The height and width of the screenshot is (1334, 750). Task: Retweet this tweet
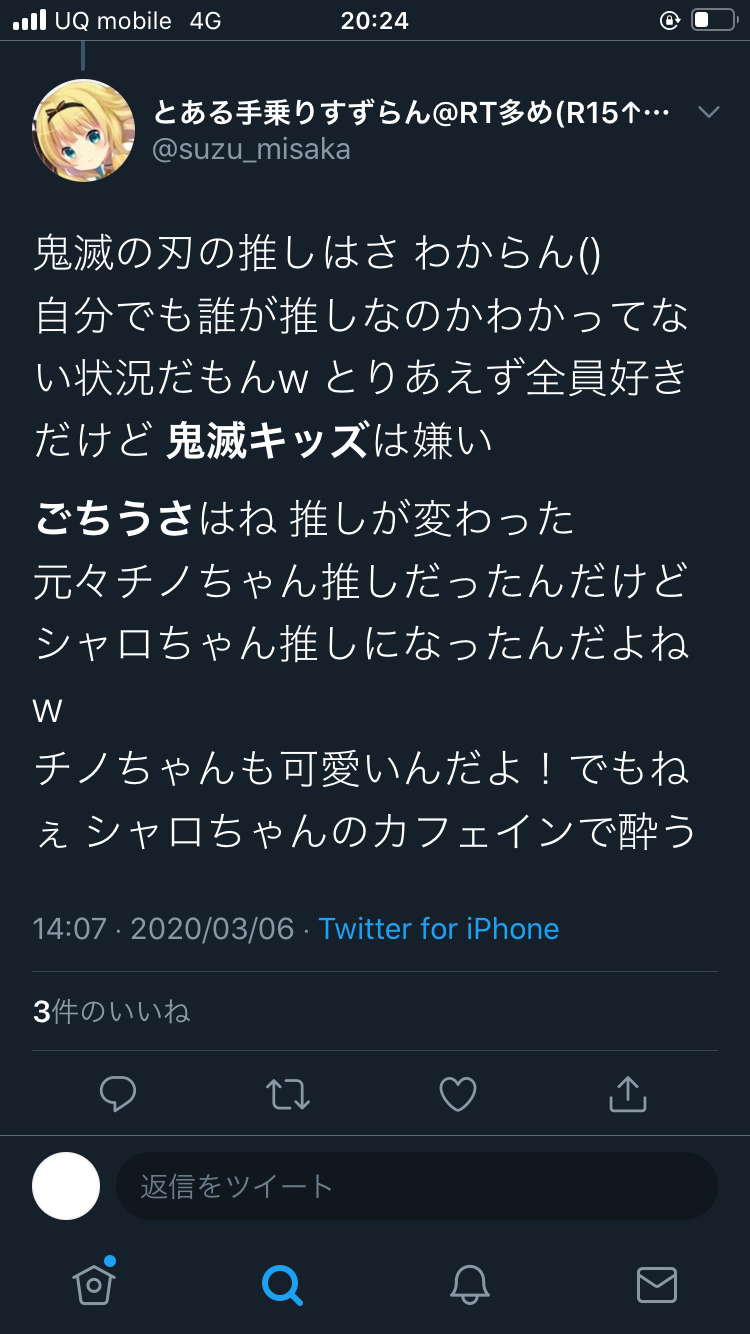288,1093
